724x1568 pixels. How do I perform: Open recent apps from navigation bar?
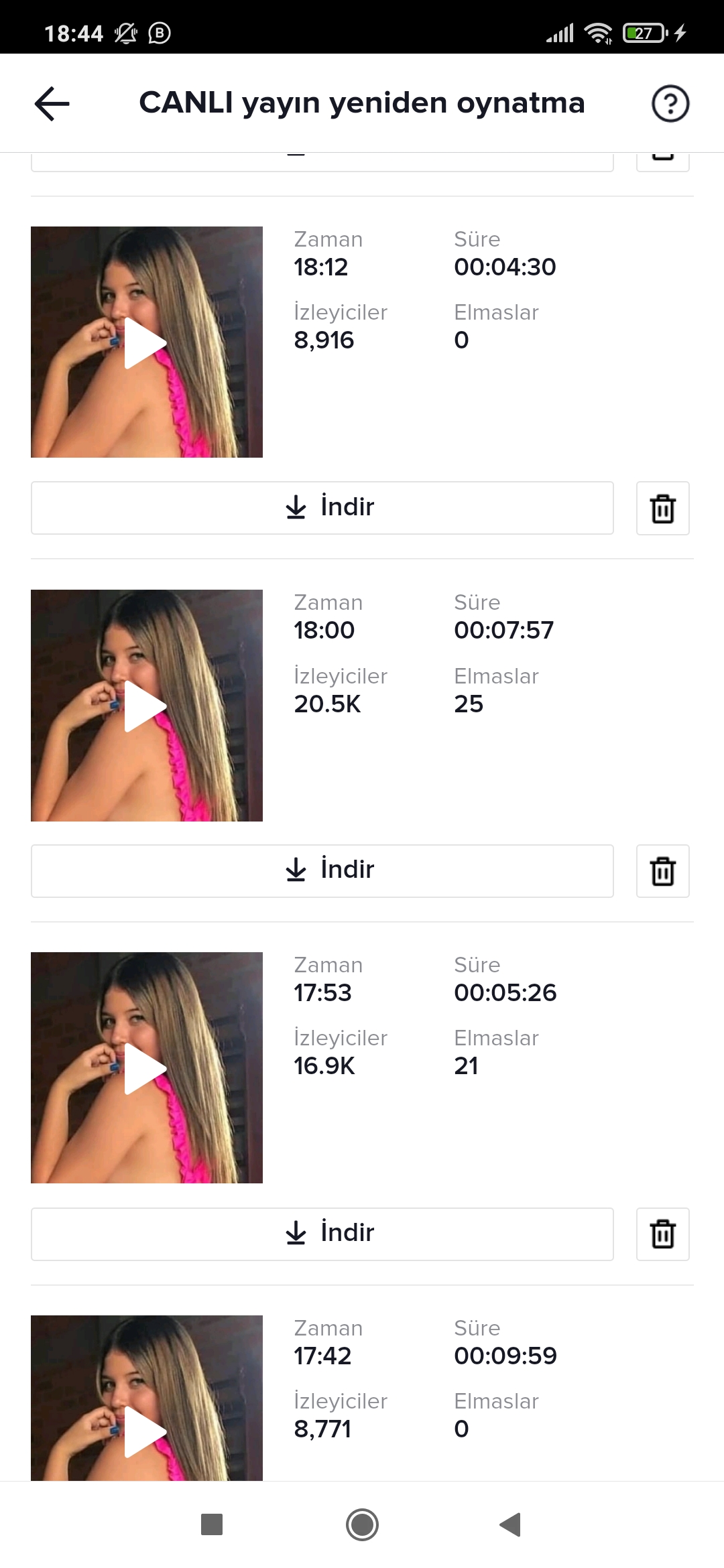(212, 1525)
